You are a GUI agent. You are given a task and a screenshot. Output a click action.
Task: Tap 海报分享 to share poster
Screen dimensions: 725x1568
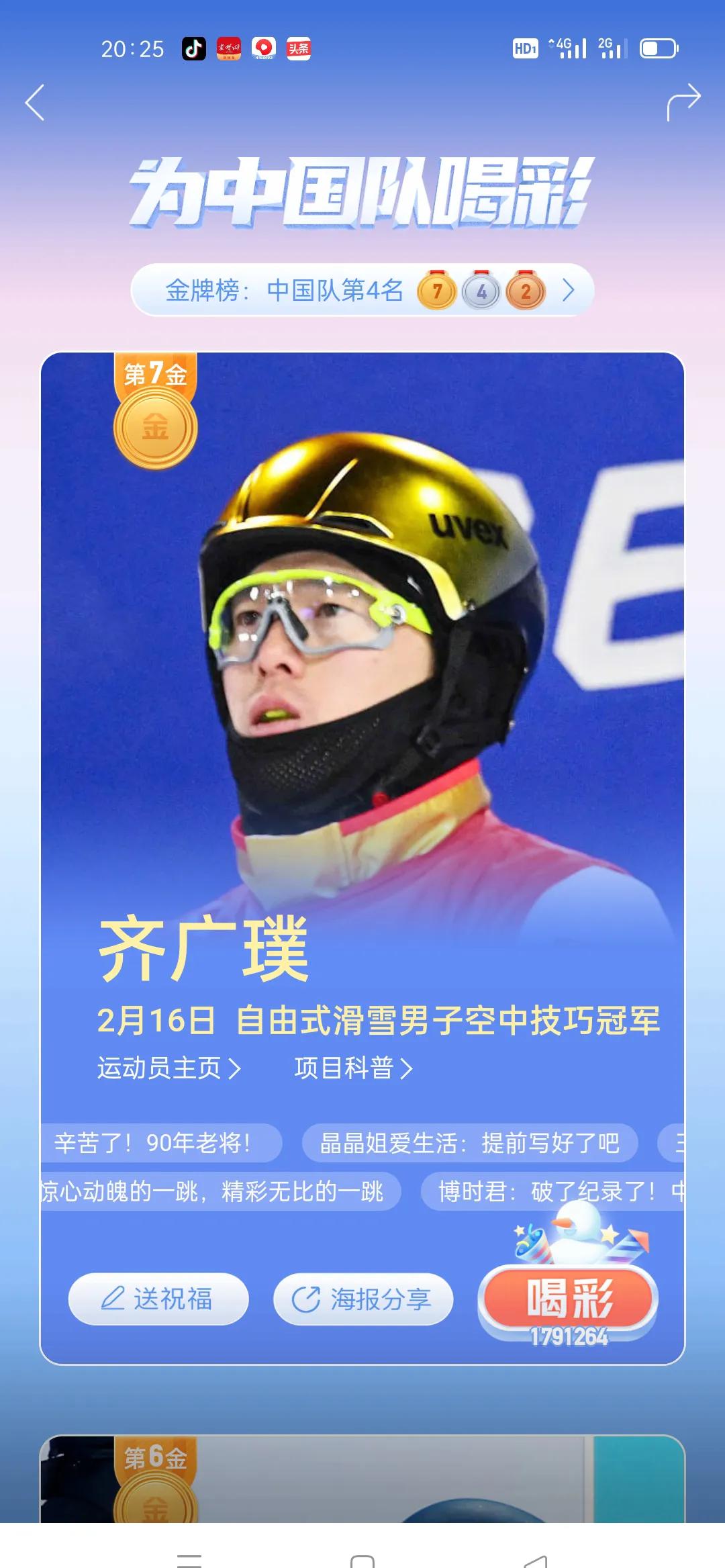tap(363, 1298)
